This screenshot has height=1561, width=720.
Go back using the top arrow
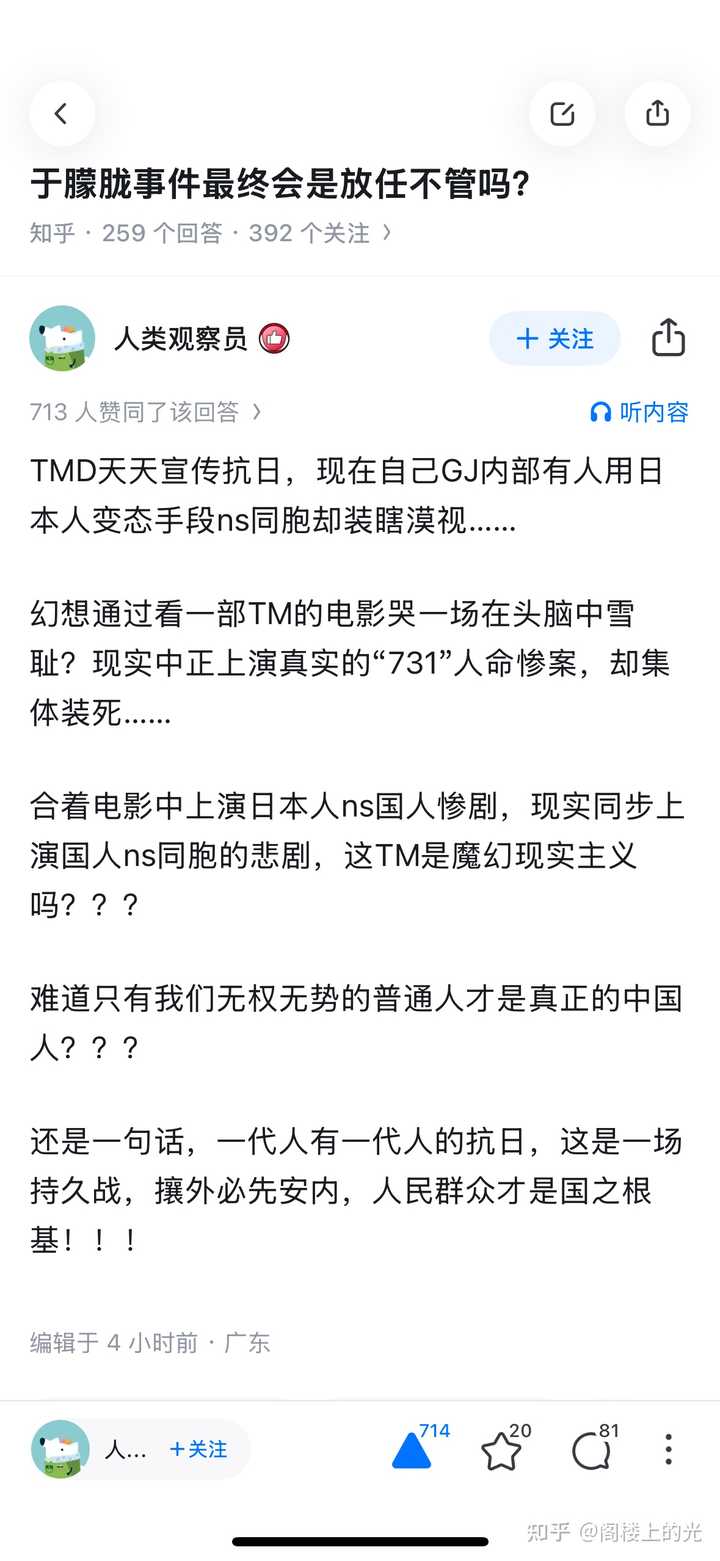(x=62, y=114)
